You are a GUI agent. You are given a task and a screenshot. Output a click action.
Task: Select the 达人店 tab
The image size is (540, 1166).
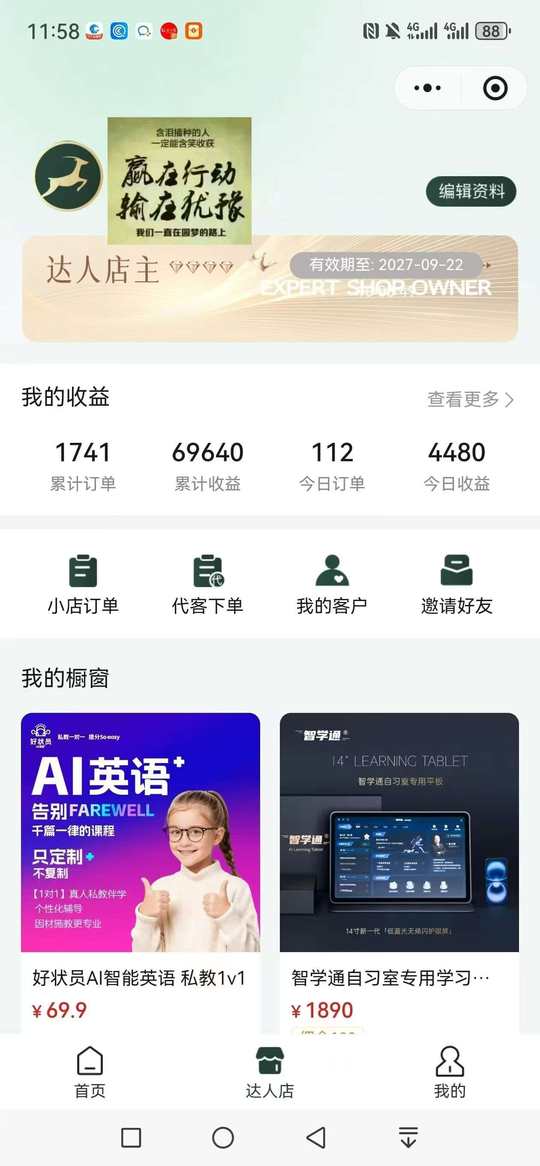(270, 1073)
